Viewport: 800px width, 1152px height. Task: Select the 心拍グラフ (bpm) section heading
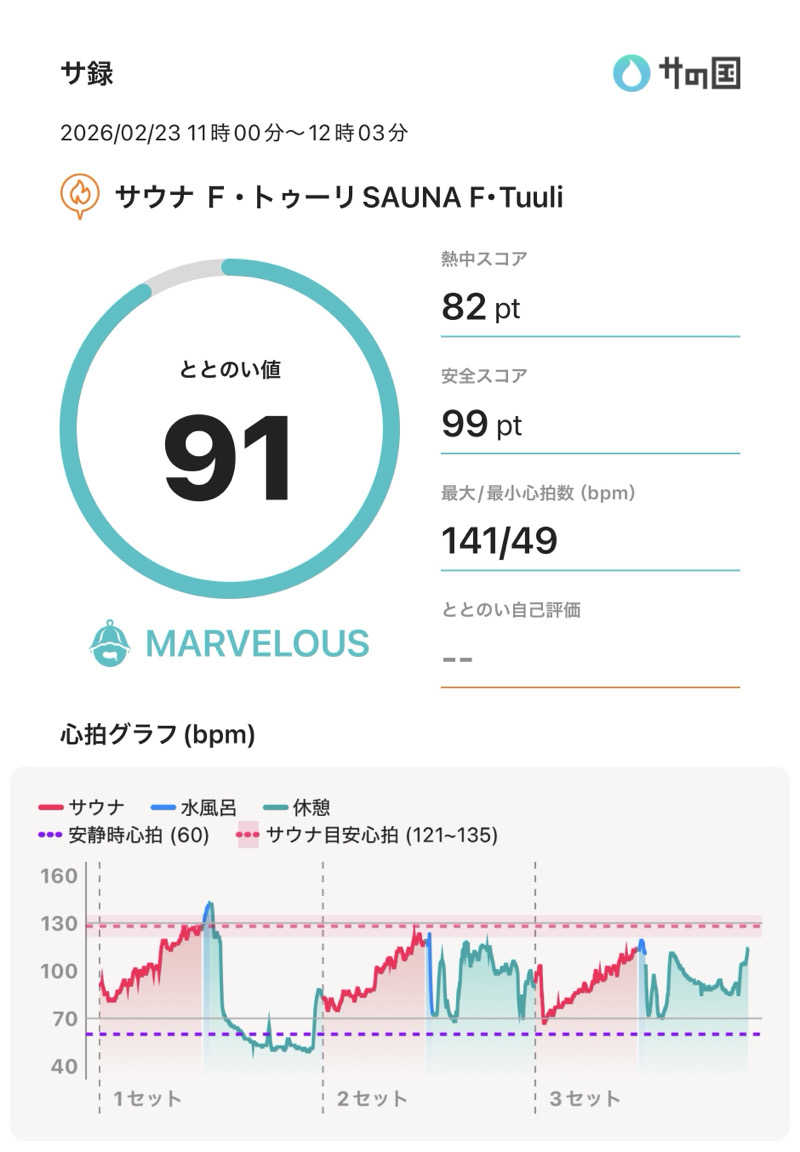pos(155,733)
